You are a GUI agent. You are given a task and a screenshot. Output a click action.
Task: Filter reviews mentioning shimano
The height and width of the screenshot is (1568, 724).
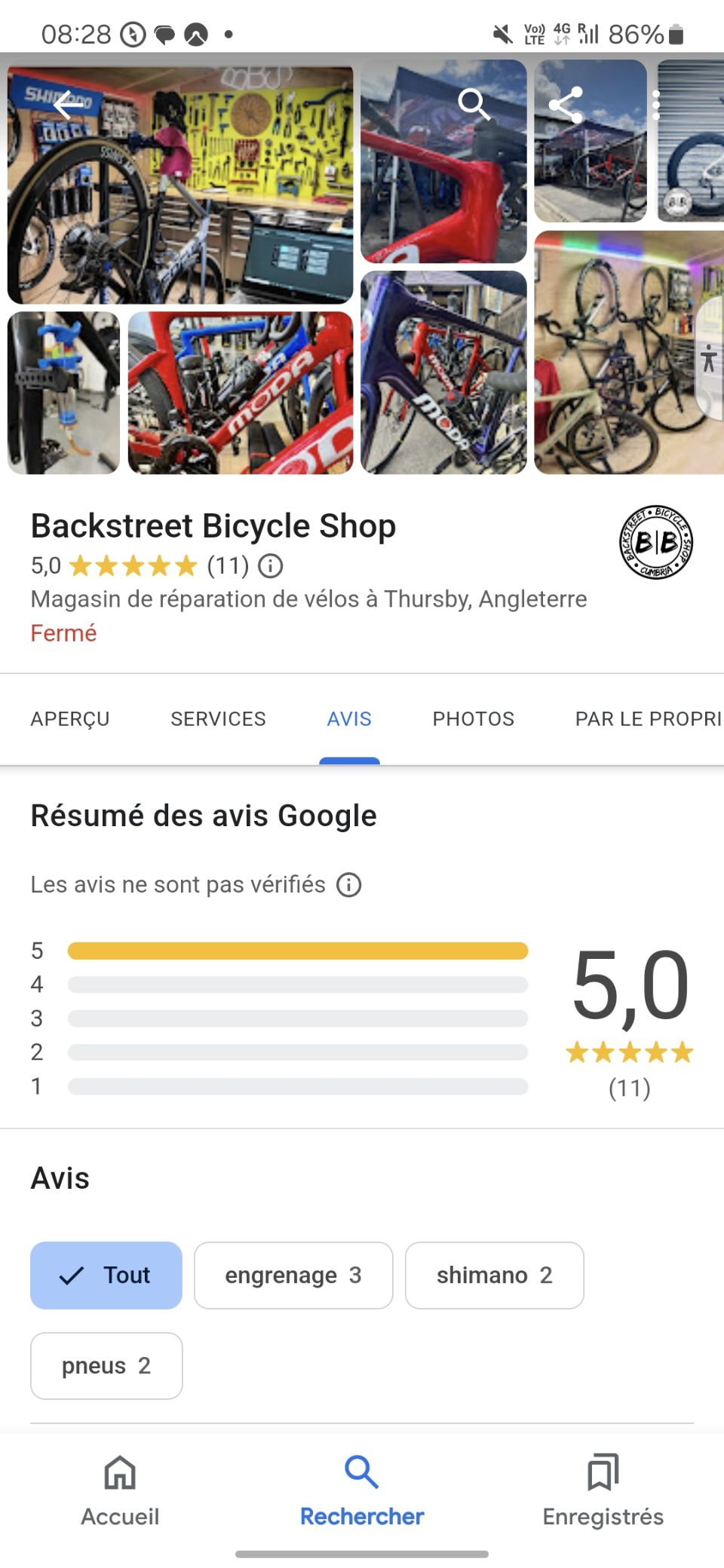click(x=494, y=1276)
